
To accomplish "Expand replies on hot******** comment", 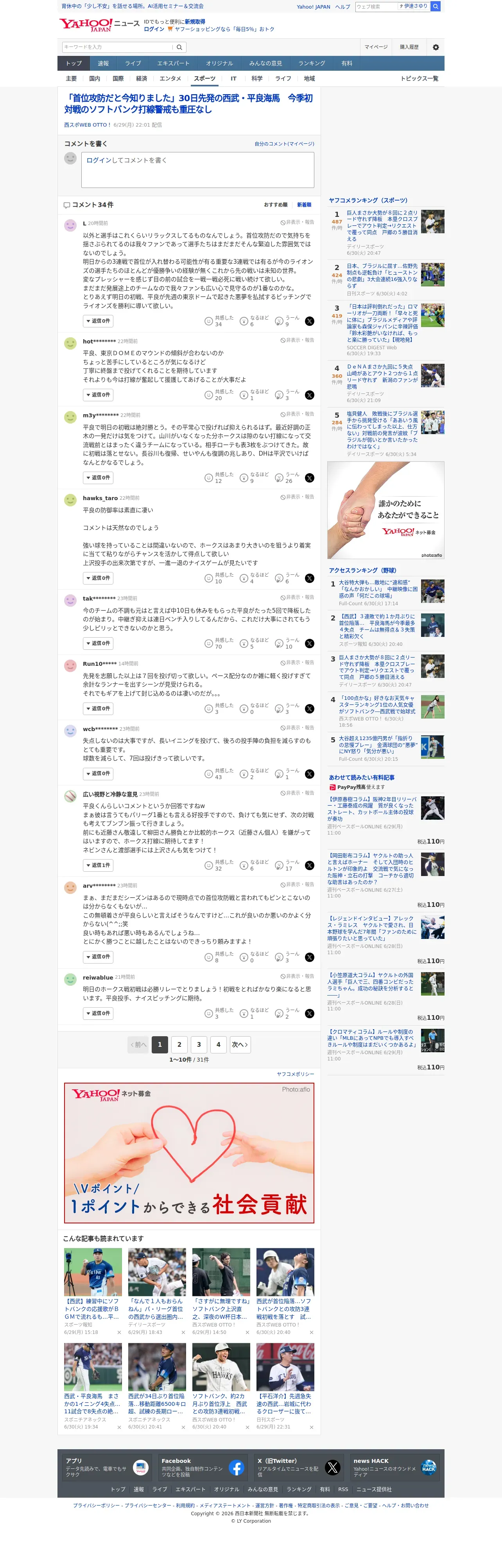I will pos(98,395).
